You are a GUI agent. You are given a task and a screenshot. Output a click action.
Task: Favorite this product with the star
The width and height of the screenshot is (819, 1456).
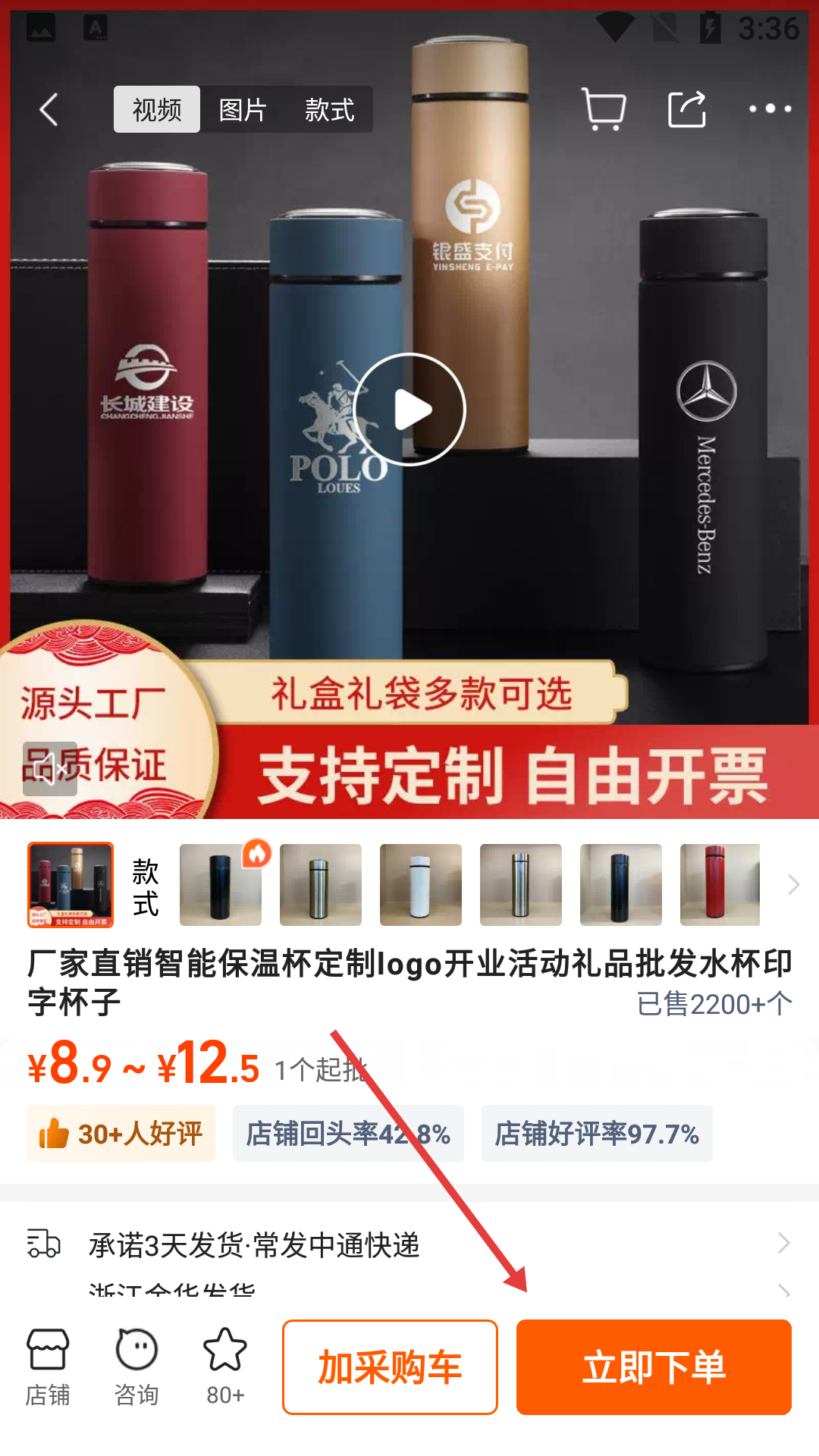pyautogui.click(x=225, y=1367)
